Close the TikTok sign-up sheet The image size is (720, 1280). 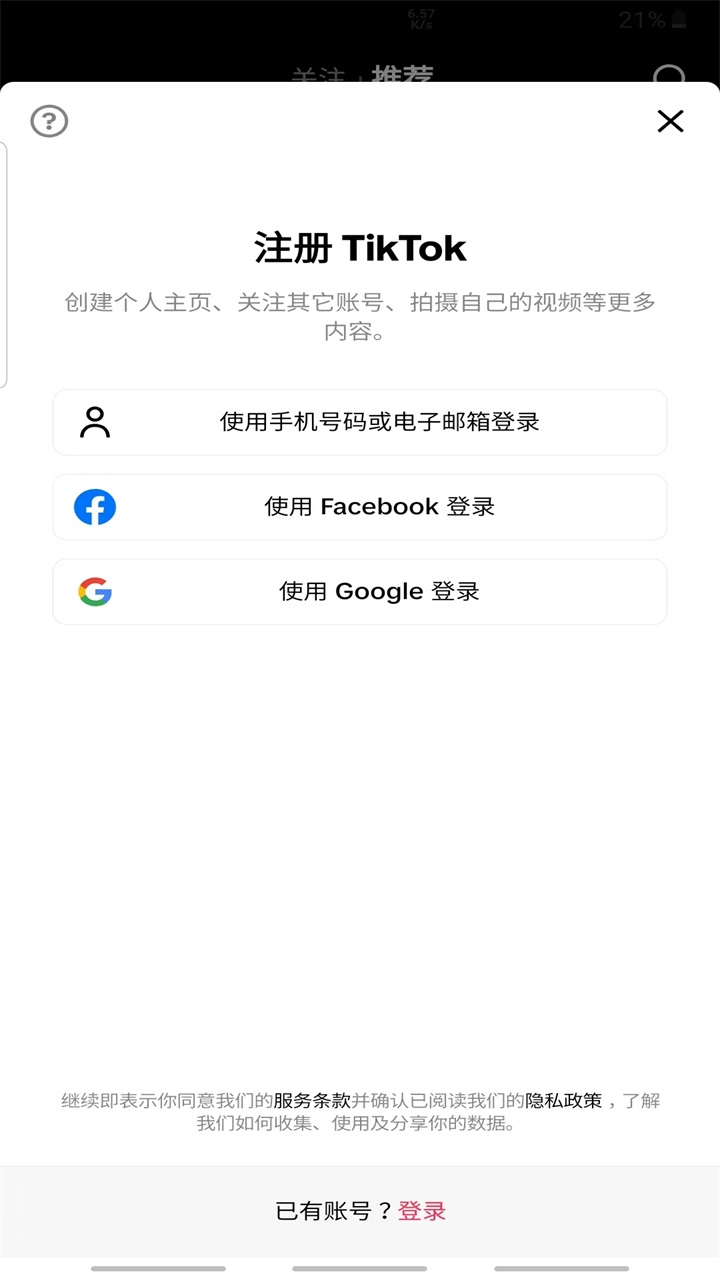point(670,121)
